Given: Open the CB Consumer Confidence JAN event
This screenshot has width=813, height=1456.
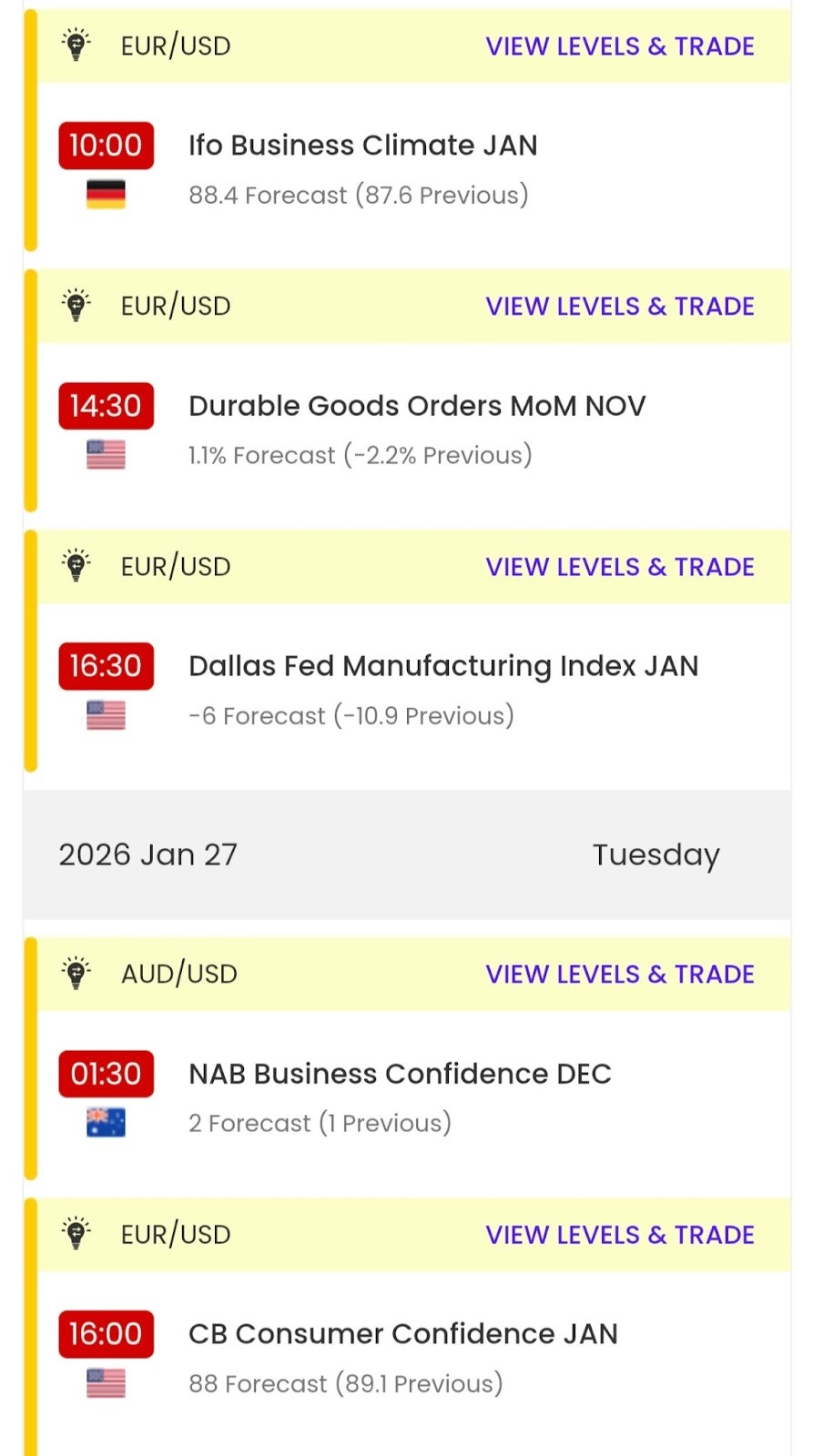Looking at the screenshot, I should (x=402, y=1334).
